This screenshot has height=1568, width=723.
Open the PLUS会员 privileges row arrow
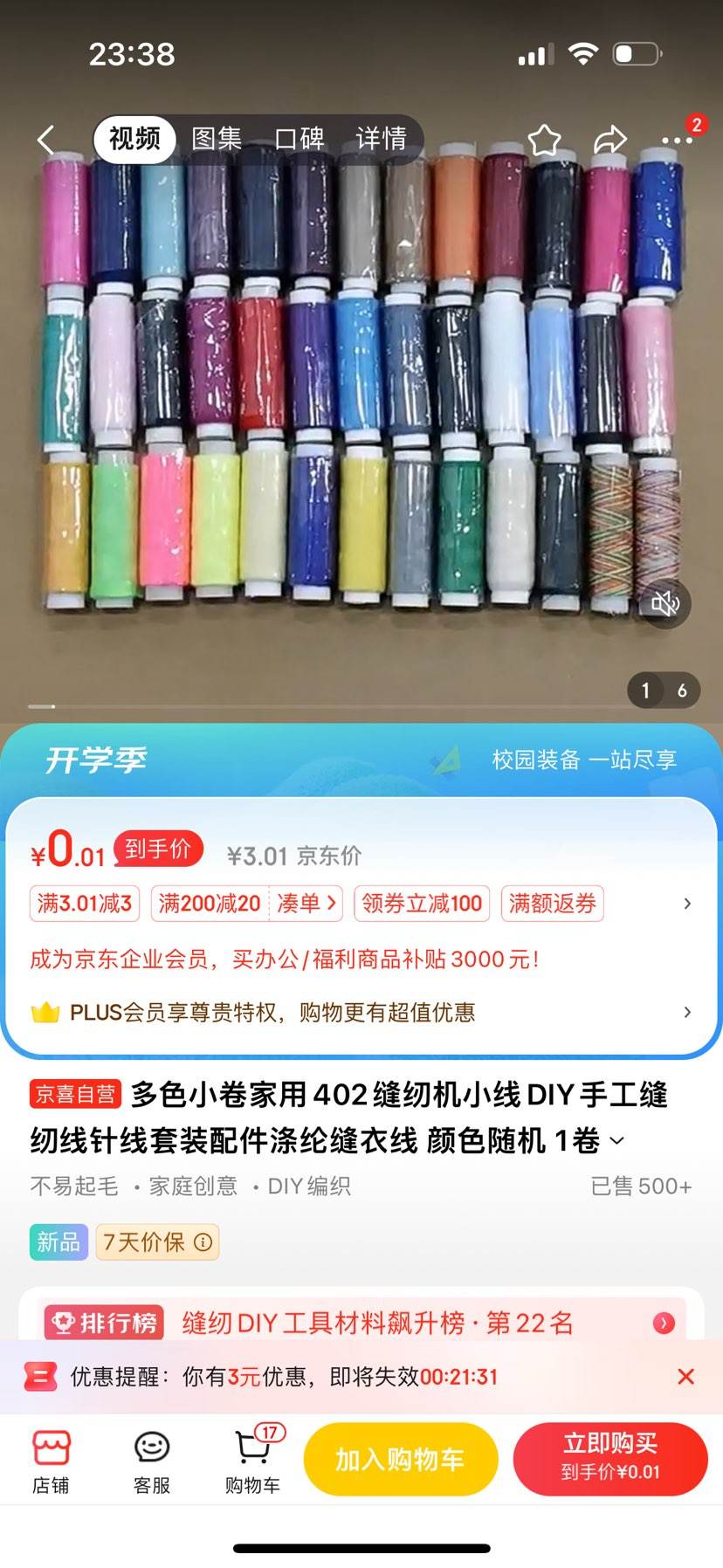686,1012
